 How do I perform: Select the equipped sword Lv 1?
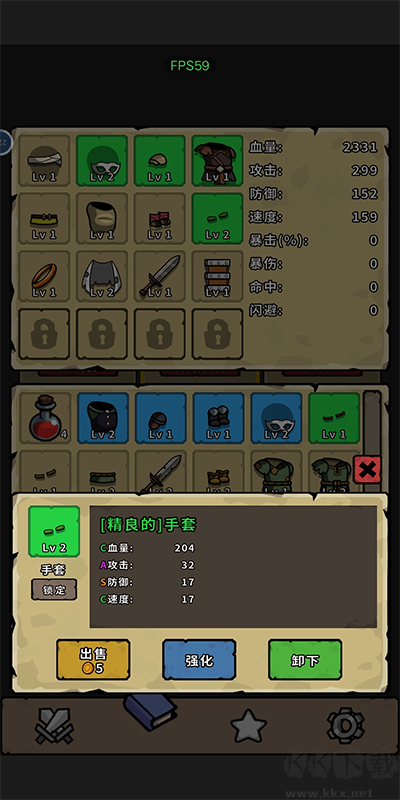point(160,276)
